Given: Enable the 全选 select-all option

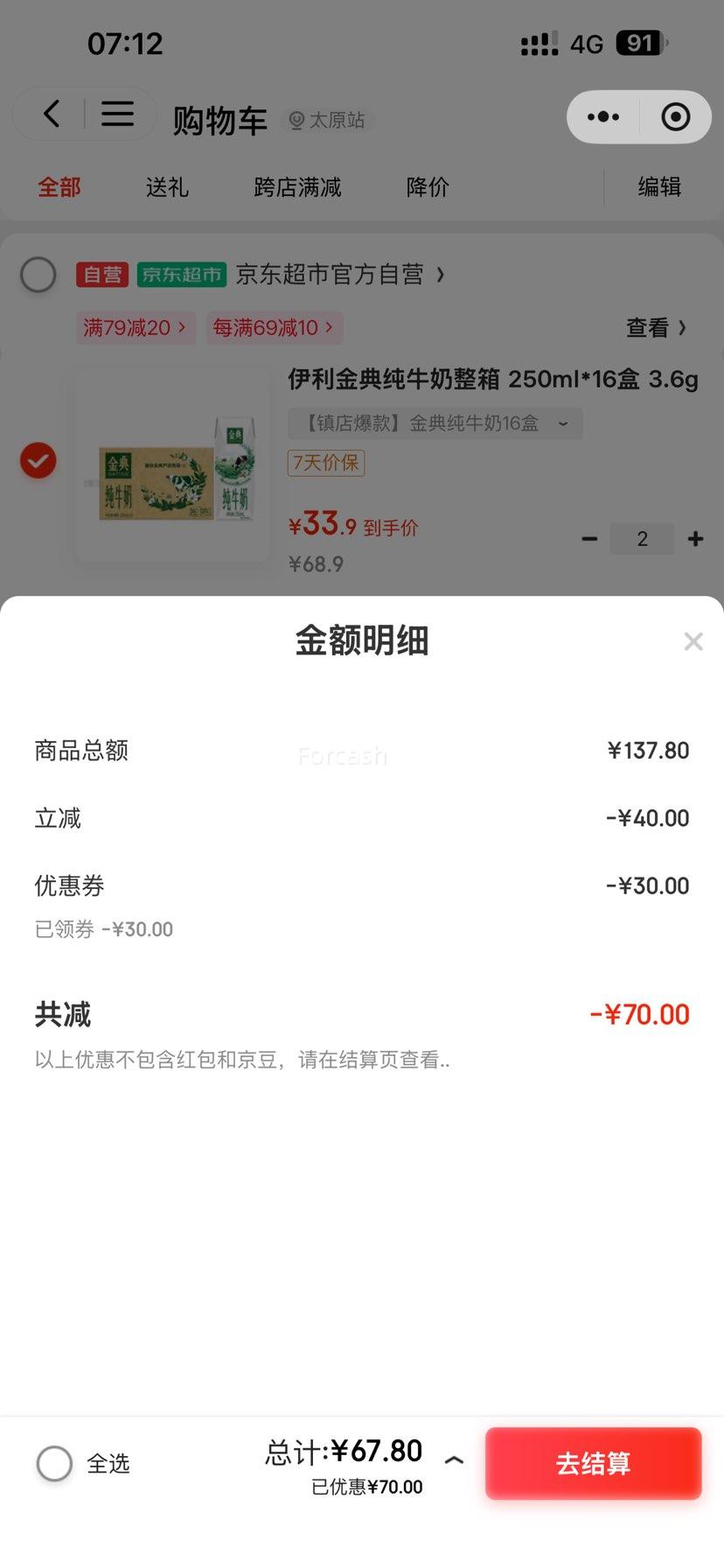Looking at the screenshot, I should tap(53, 1462).
